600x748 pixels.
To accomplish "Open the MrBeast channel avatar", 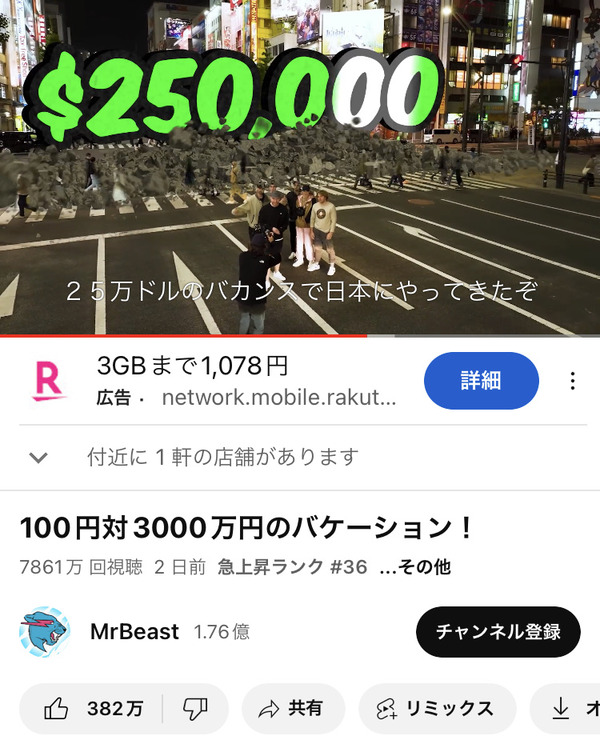I will click(x=45, y=632).
